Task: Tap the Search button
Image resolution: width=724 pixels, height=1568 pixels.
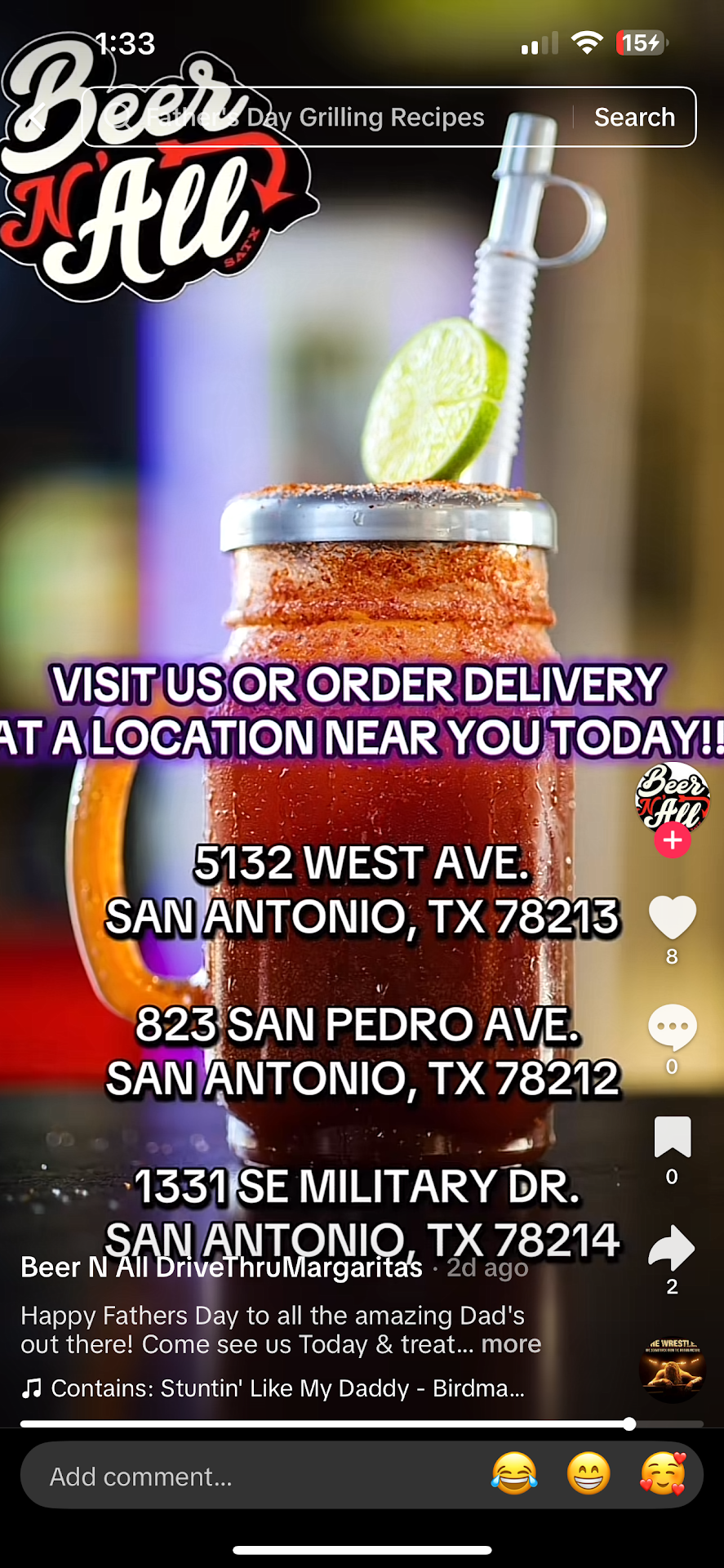Action: click(634, 118)
